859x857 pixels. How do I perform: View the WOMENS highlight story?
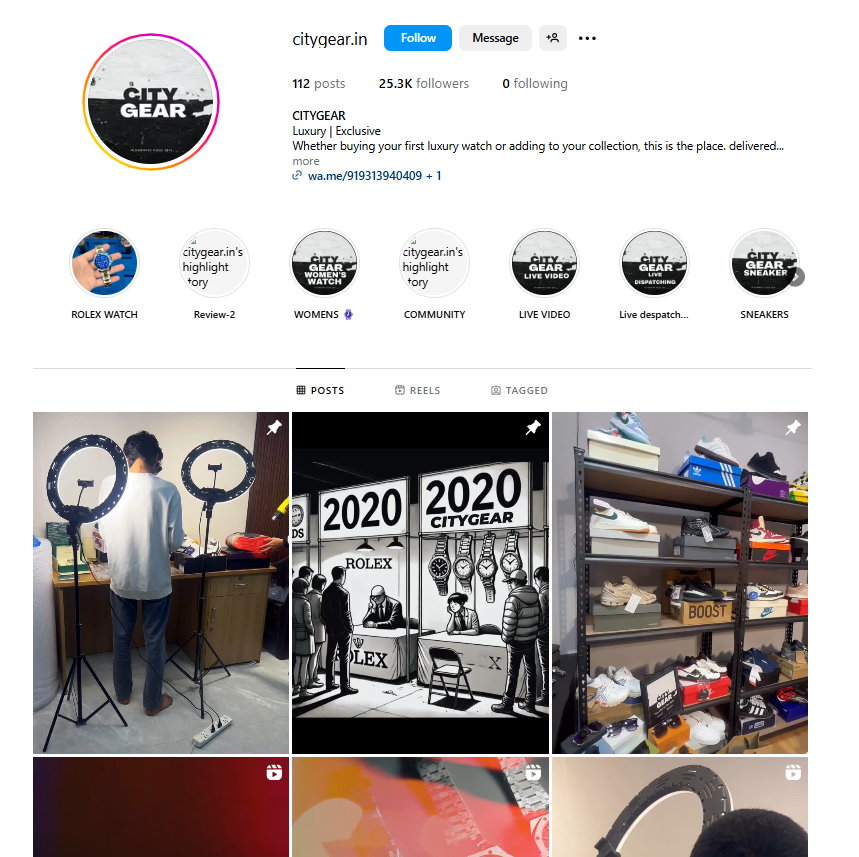324,263
